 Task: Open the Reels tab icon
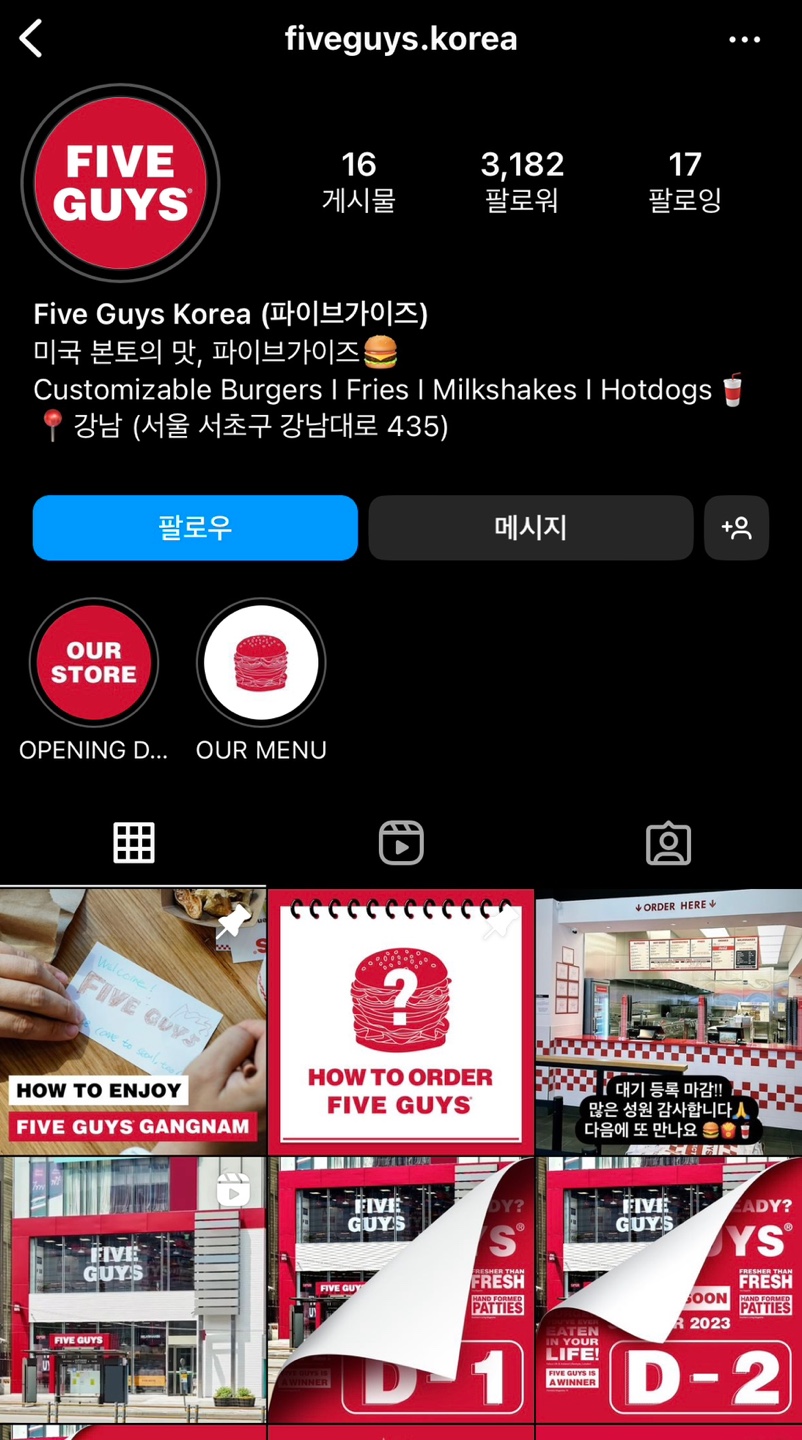[x=401, y=843]
